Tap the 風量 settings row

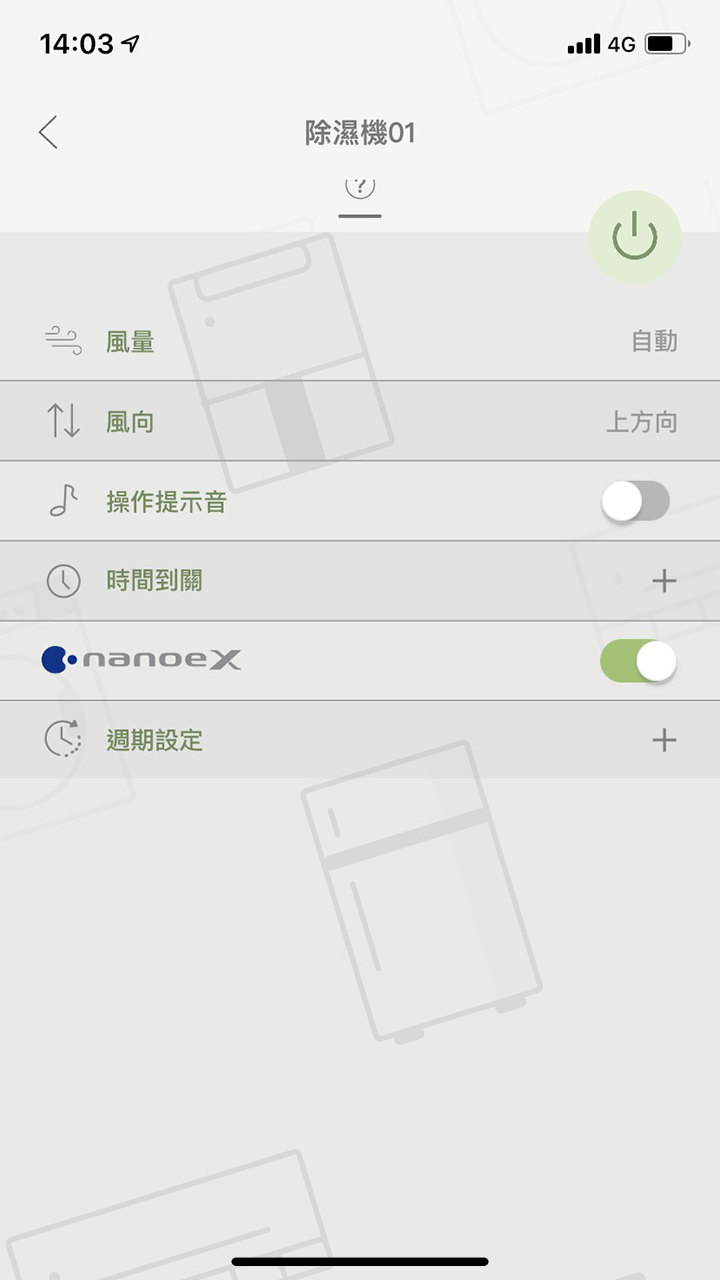pyautogui.click(x=360, y=341)
